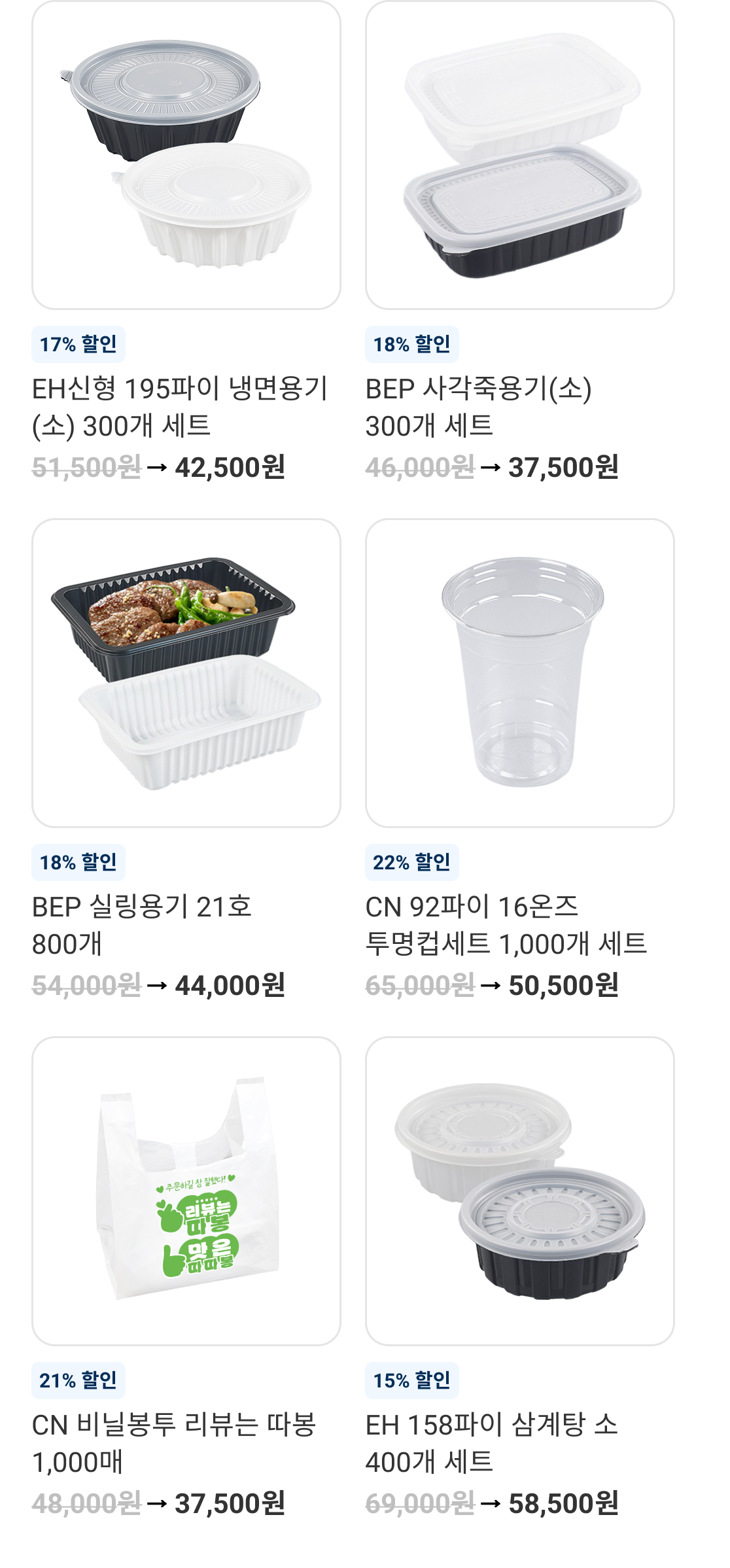View BEP 사각죽용기(소) 300개 세트

coord(520,156)
